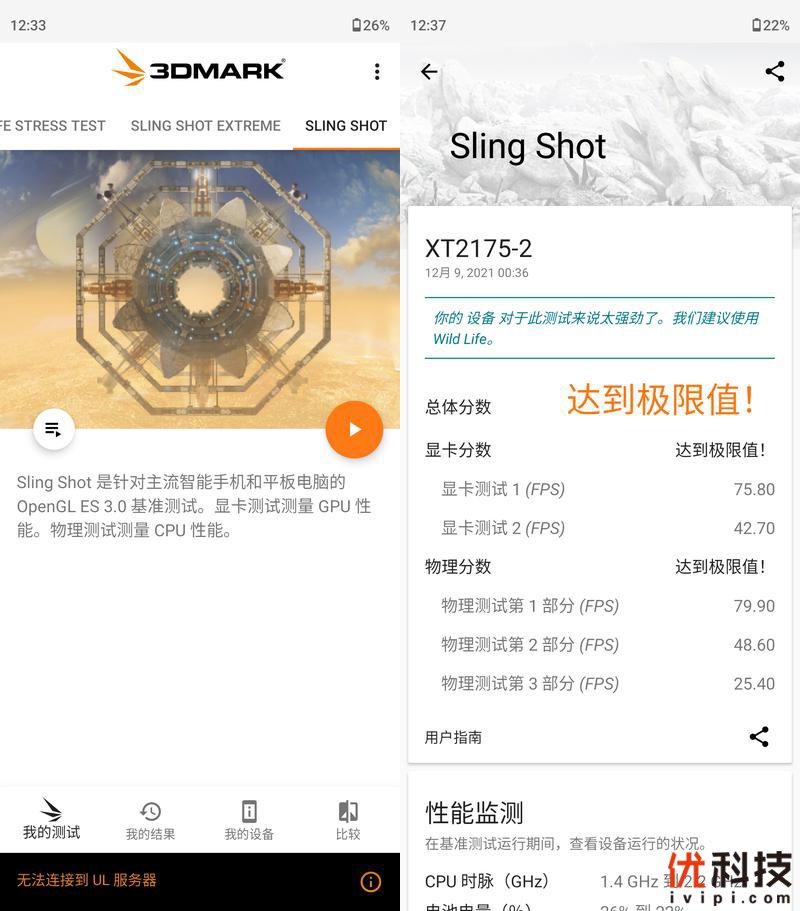Open the 用户指南 user guide
The image size is (800, 911).
tap(453, 737)
